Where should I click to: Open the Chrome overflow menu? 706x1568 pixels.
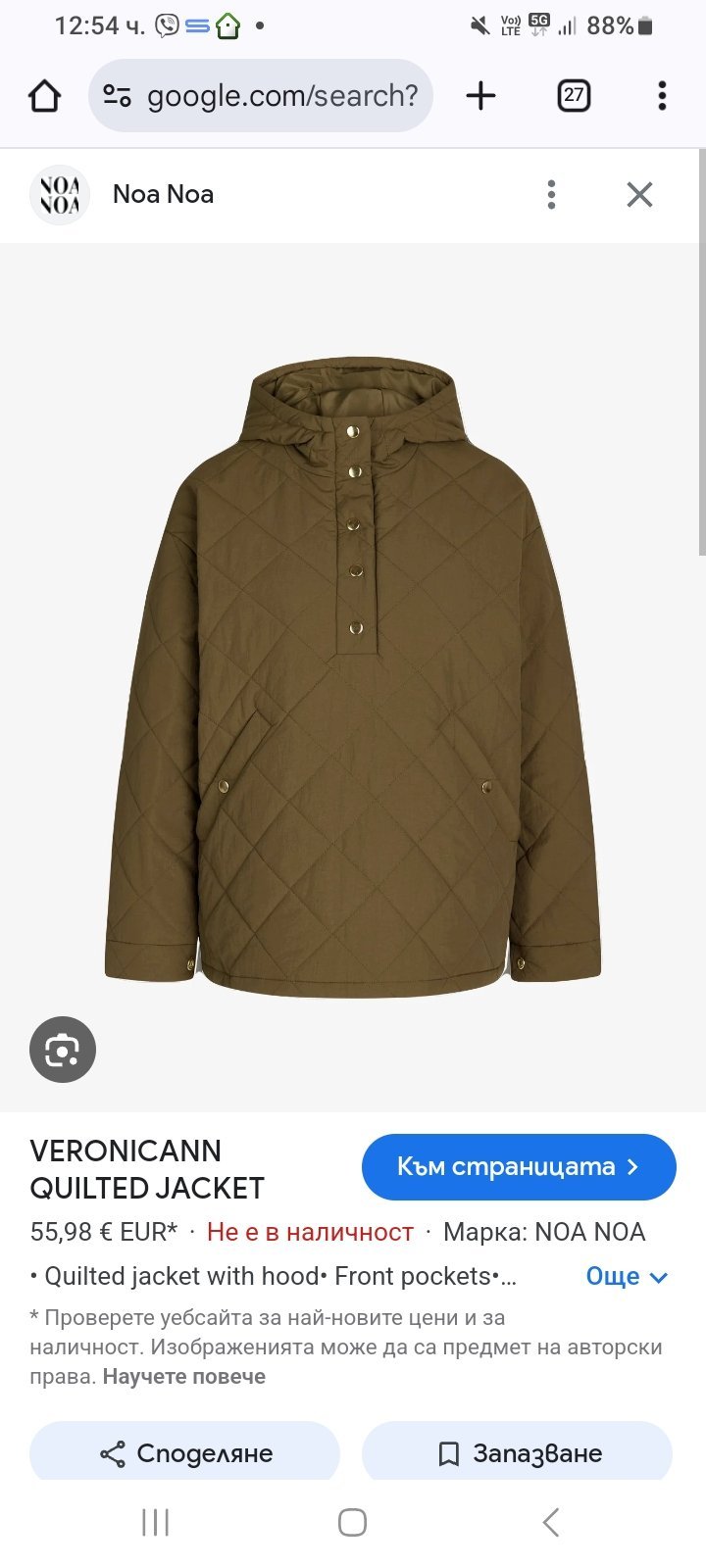tap(662, 96)
